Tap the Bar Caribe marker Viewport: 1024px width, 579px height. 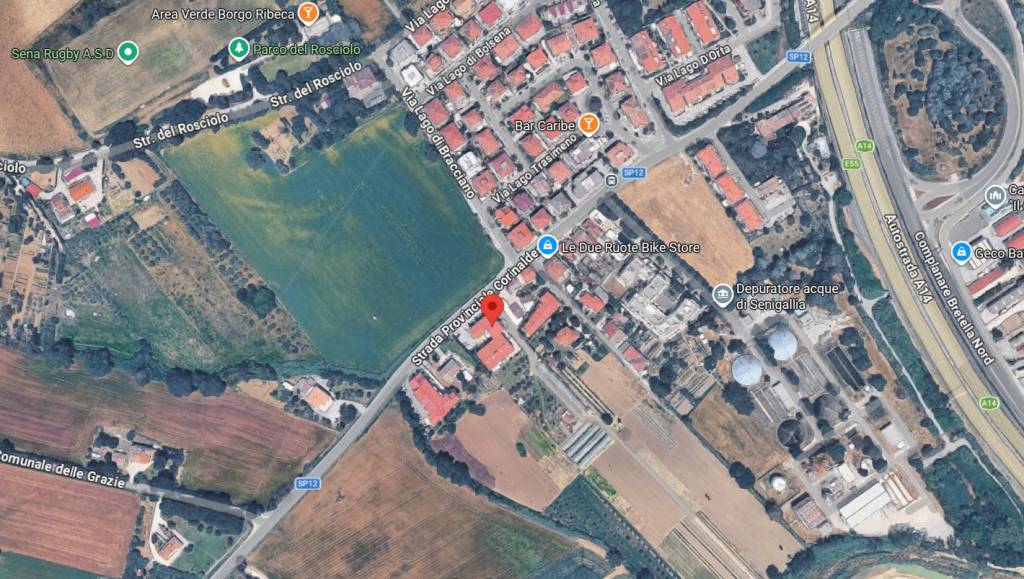(589, 125)
